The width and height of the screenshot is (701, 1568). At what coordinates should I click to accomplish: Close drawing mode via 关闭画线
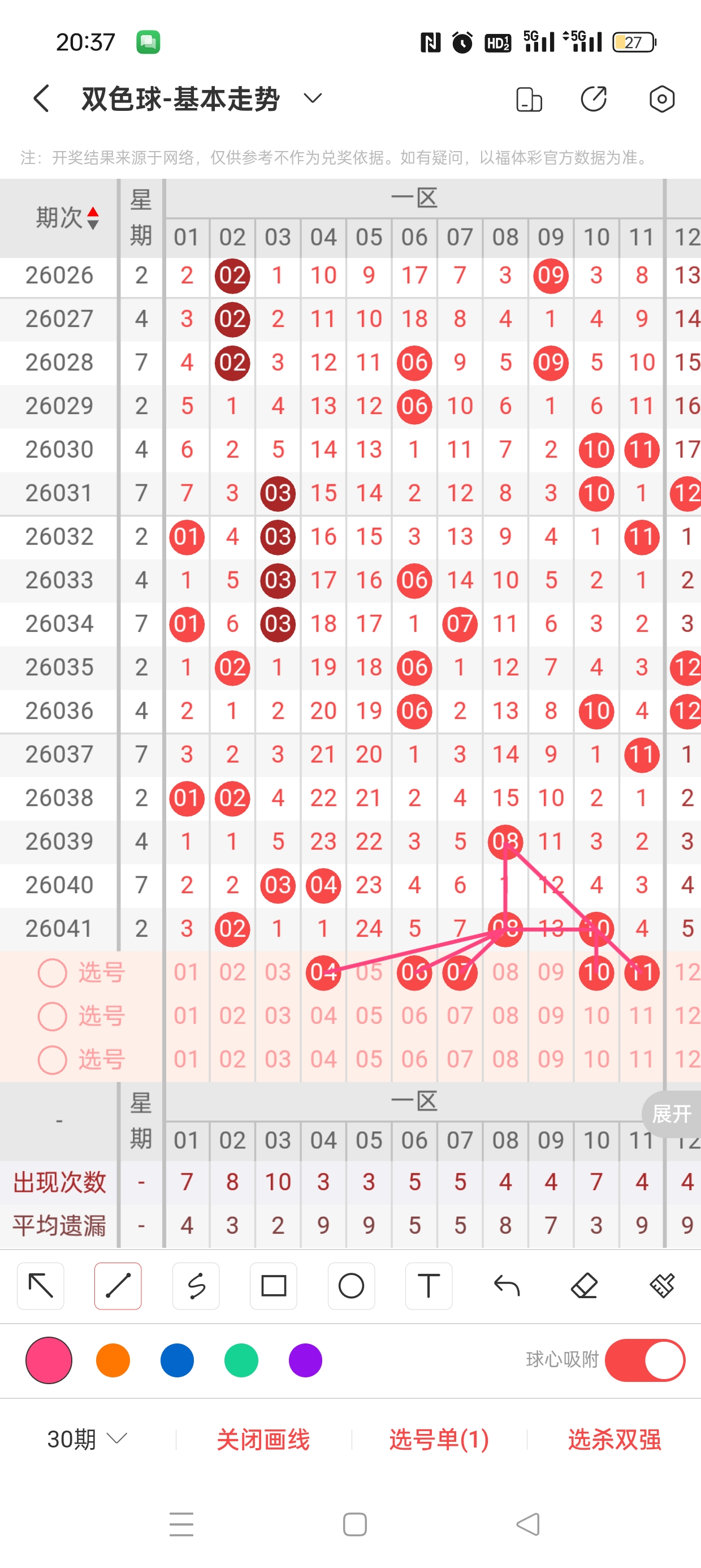pyautogui.click(x=263, y=1440)
